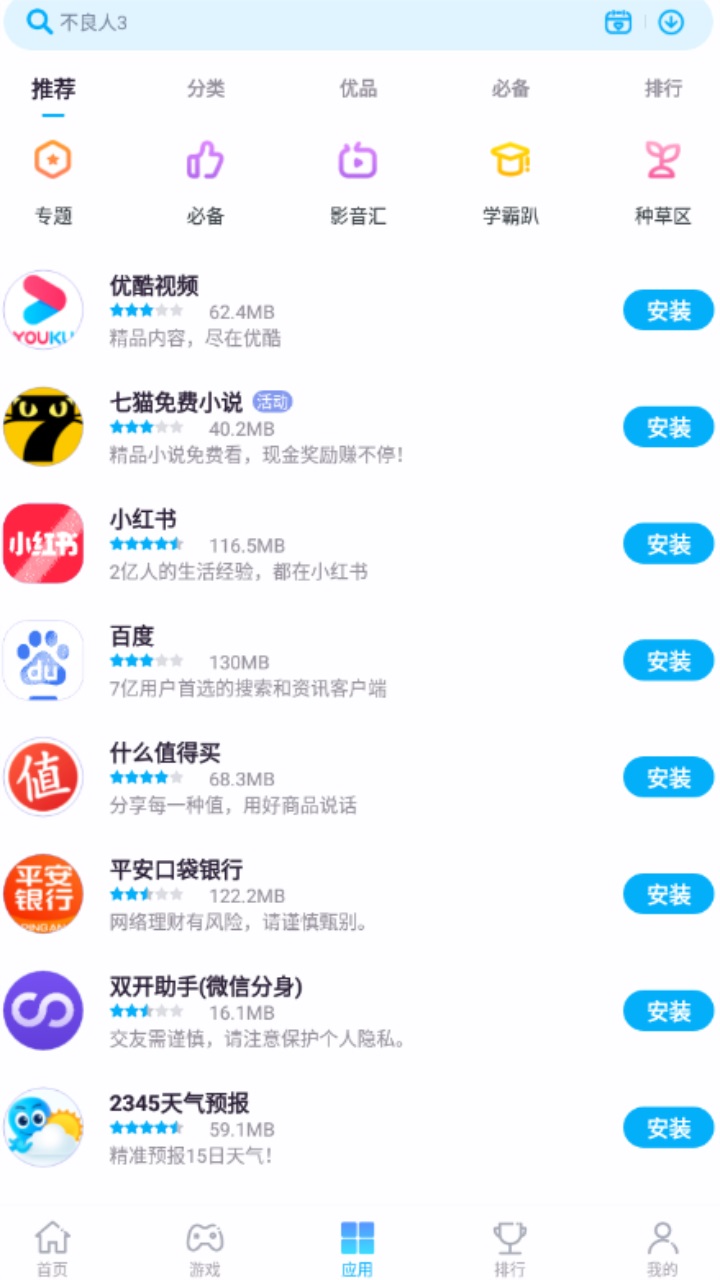Open the 排行 top tab
The height and width of the screenshot is (1280, 720).
pos(663,88)
